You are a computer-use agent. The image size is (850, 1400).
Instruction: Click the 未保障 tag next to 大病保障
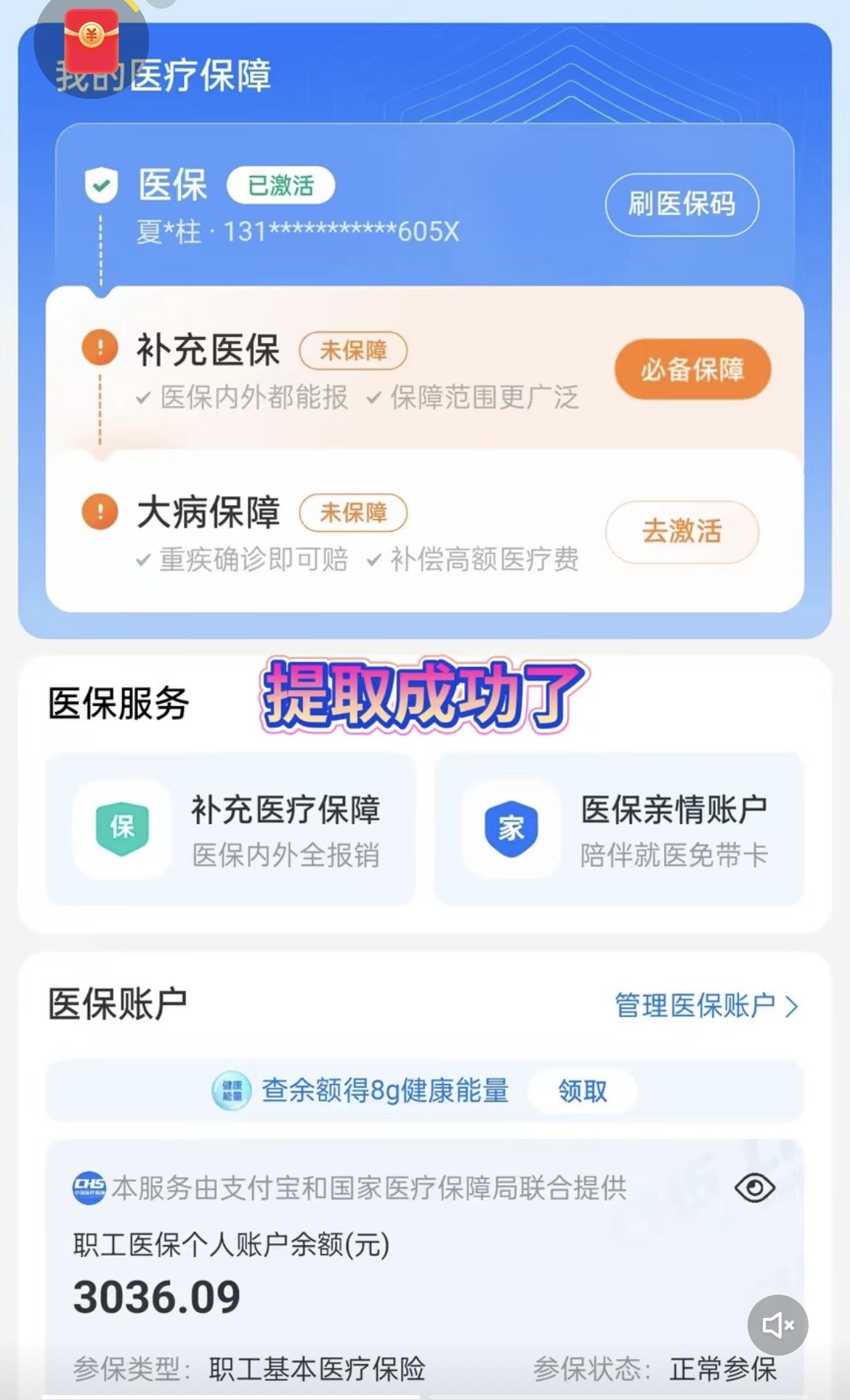click(x=353, y=512)
